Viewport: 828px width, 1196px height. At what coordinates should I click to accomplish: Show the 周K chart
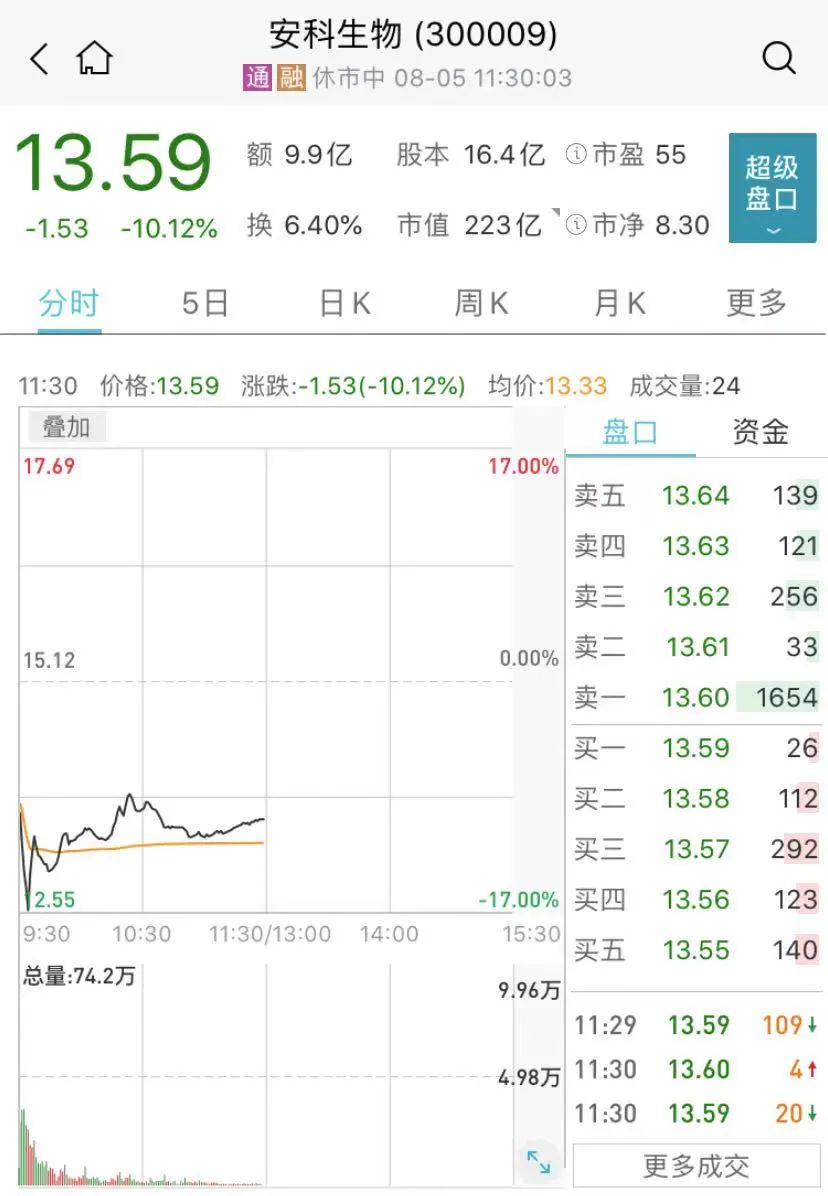[x=482, y=303]
